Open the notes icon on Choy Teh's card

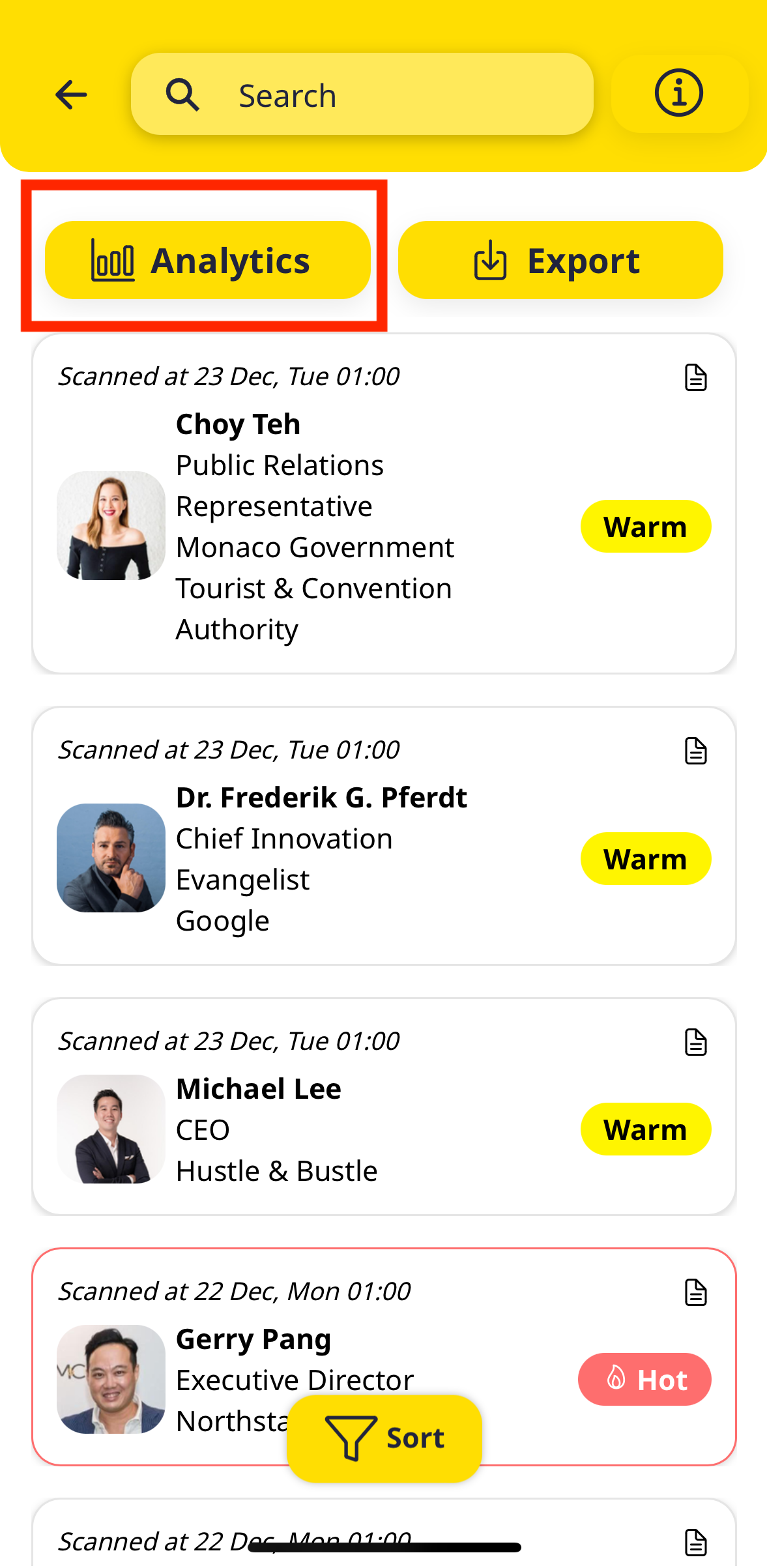pos(695,377)
